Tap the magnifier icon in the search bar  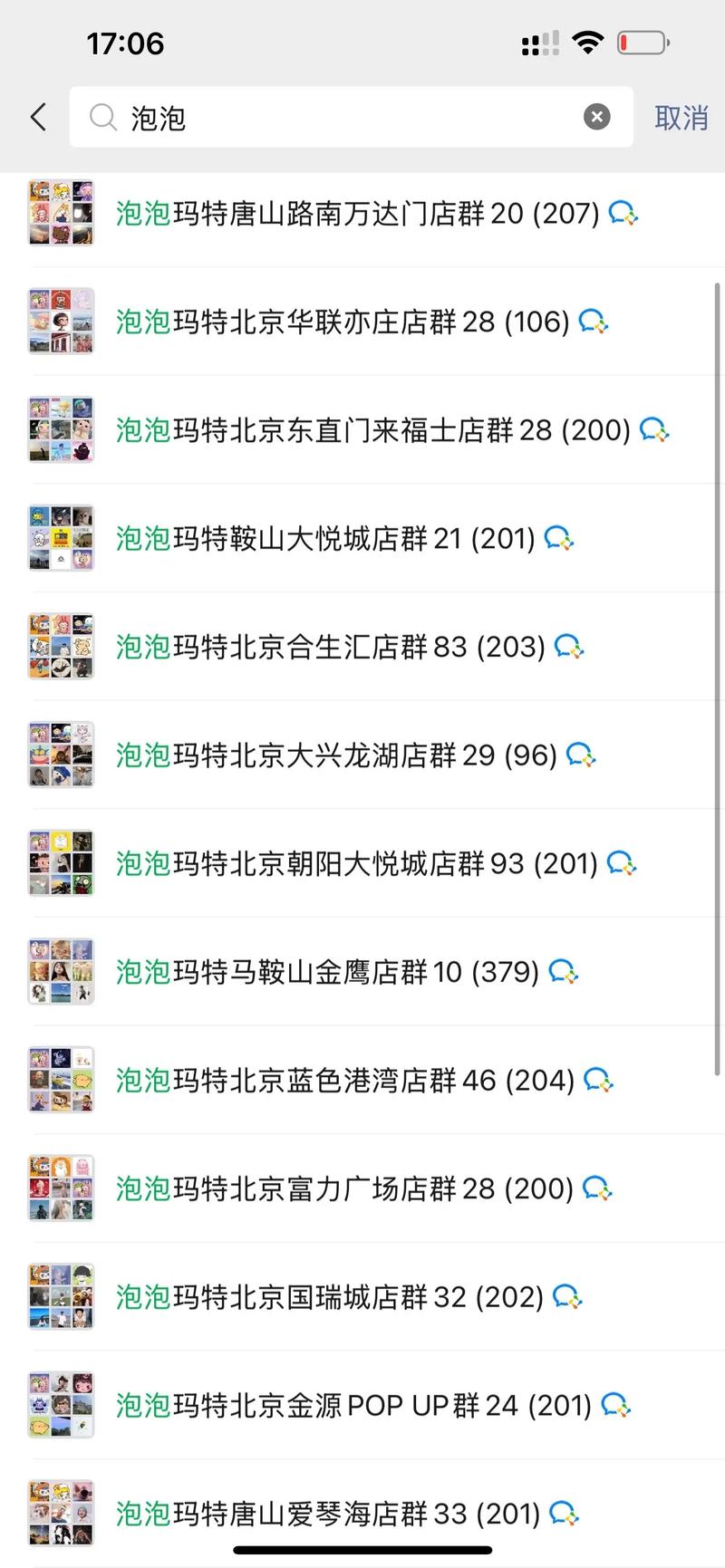click(x=102, y=118)
